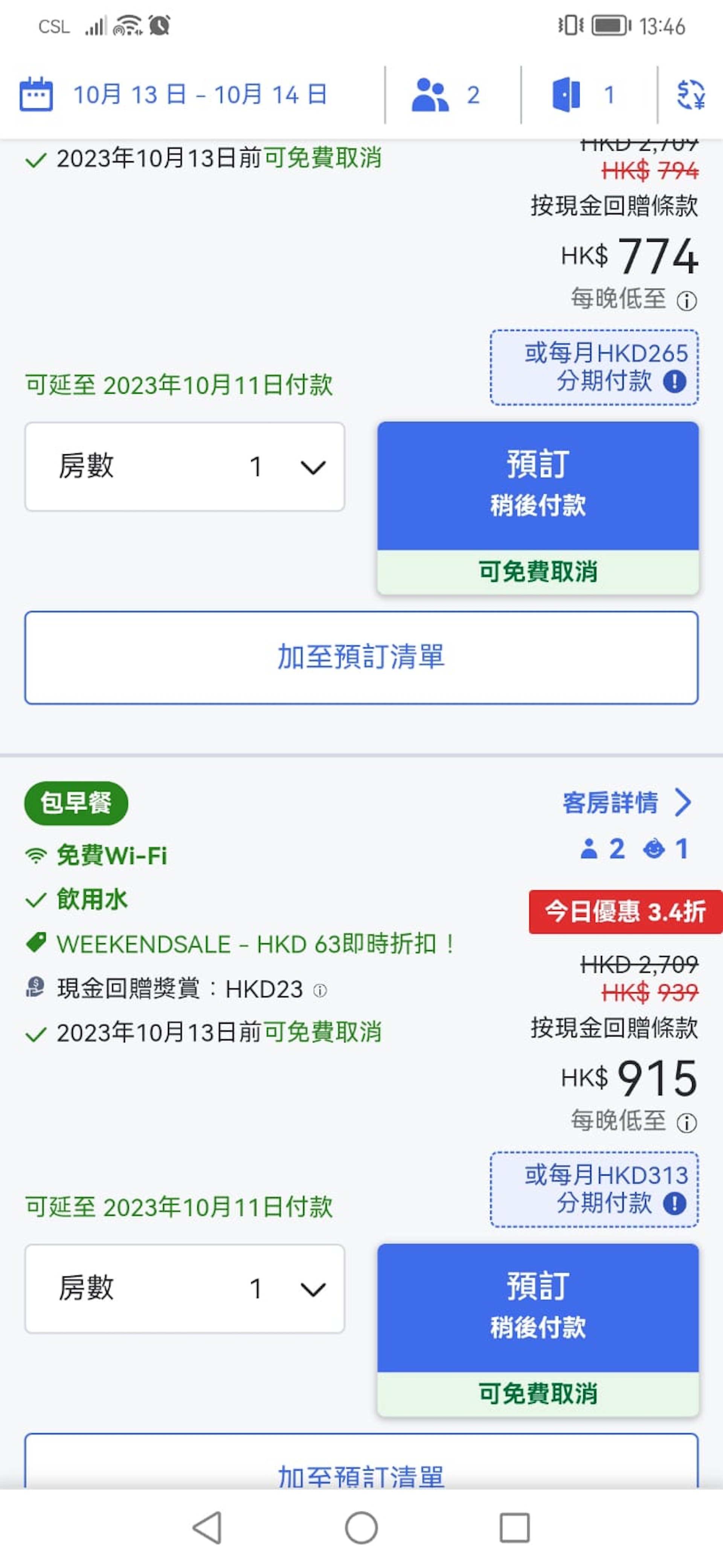This screenshot has width=723, height=1568.
Task: Change the stay dates 10月13日 - 10月14日
Action: [174, 95]
